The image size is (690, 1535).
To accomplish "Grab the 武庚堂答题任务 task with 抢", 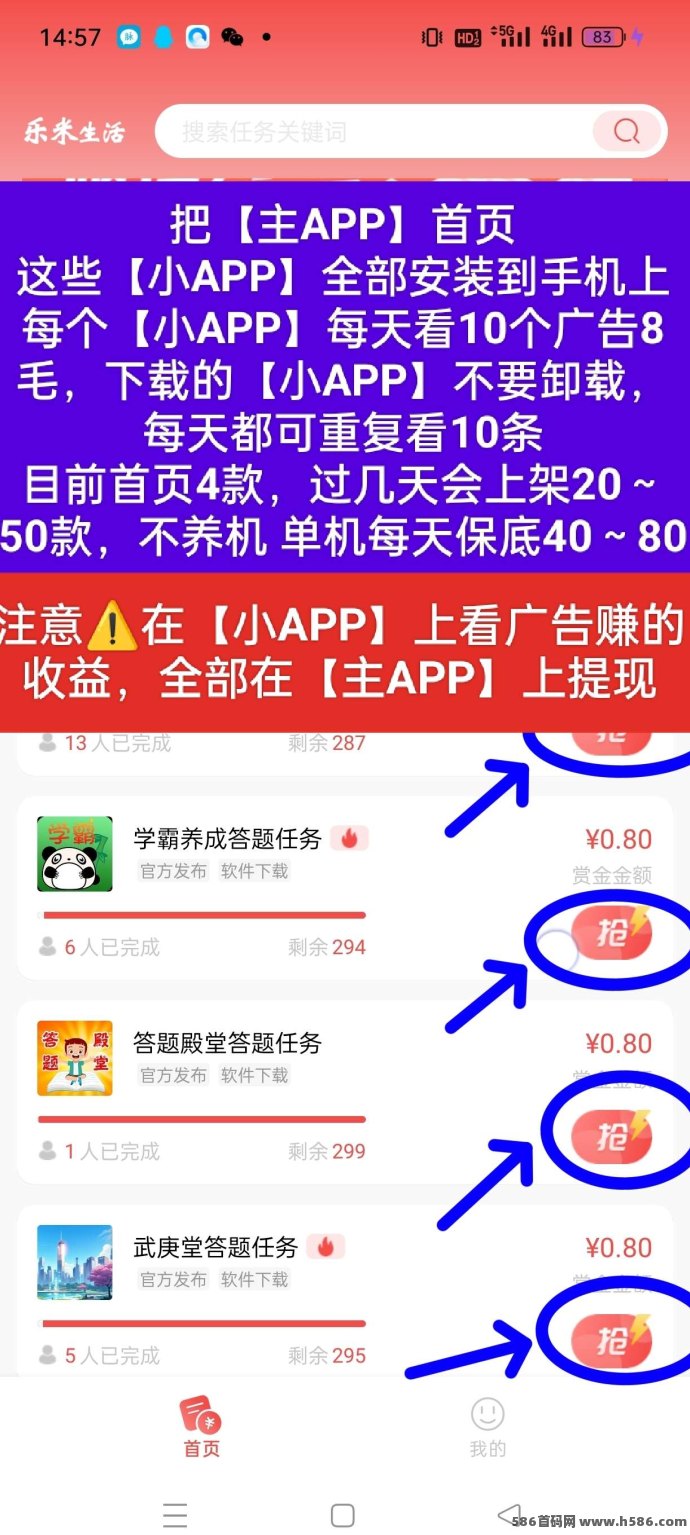I will [610, 1340].
